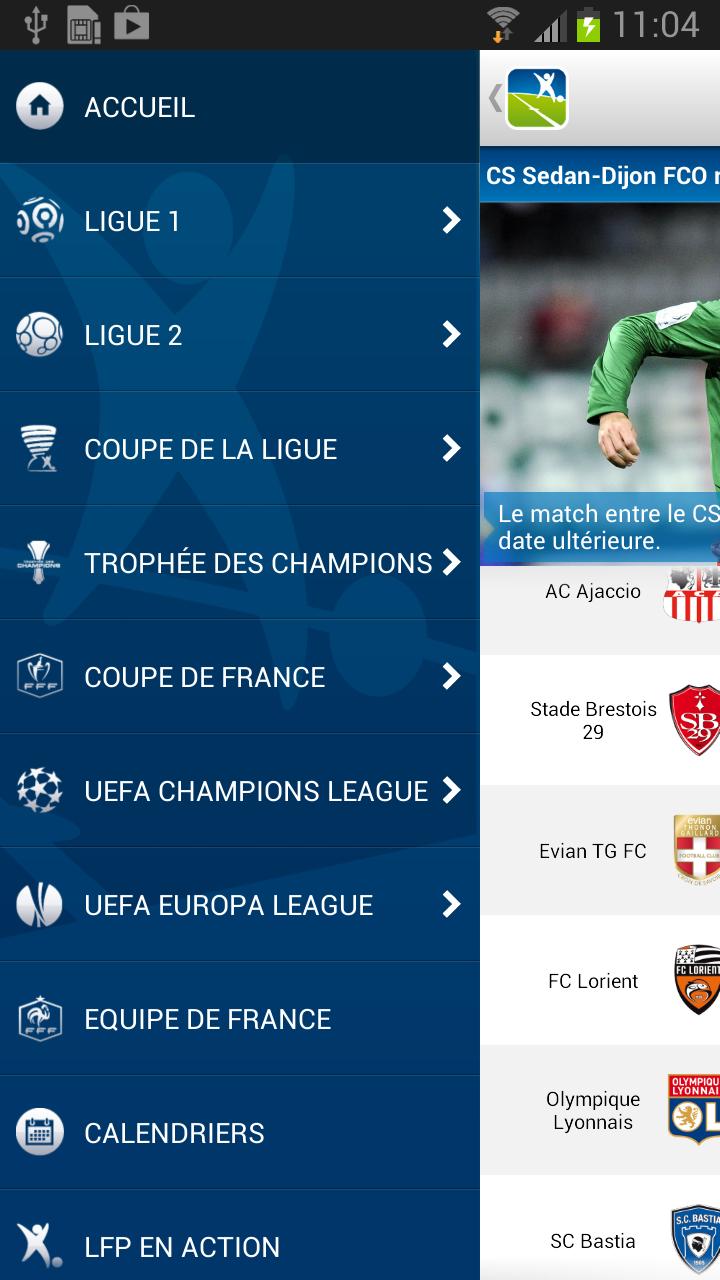Open UEFA Europa League
The width and height of the screenshot is (720, 1280).
coord(240,905)
